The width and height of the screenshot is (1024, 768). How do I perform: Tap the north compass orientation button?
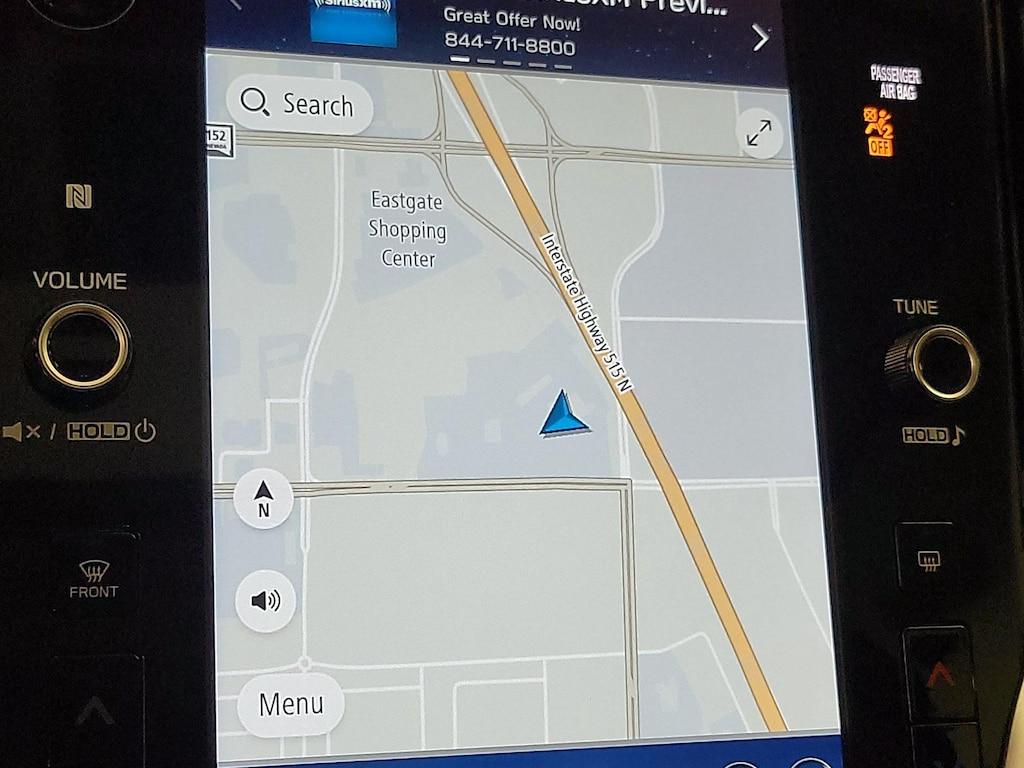click(x=263, y=498)
